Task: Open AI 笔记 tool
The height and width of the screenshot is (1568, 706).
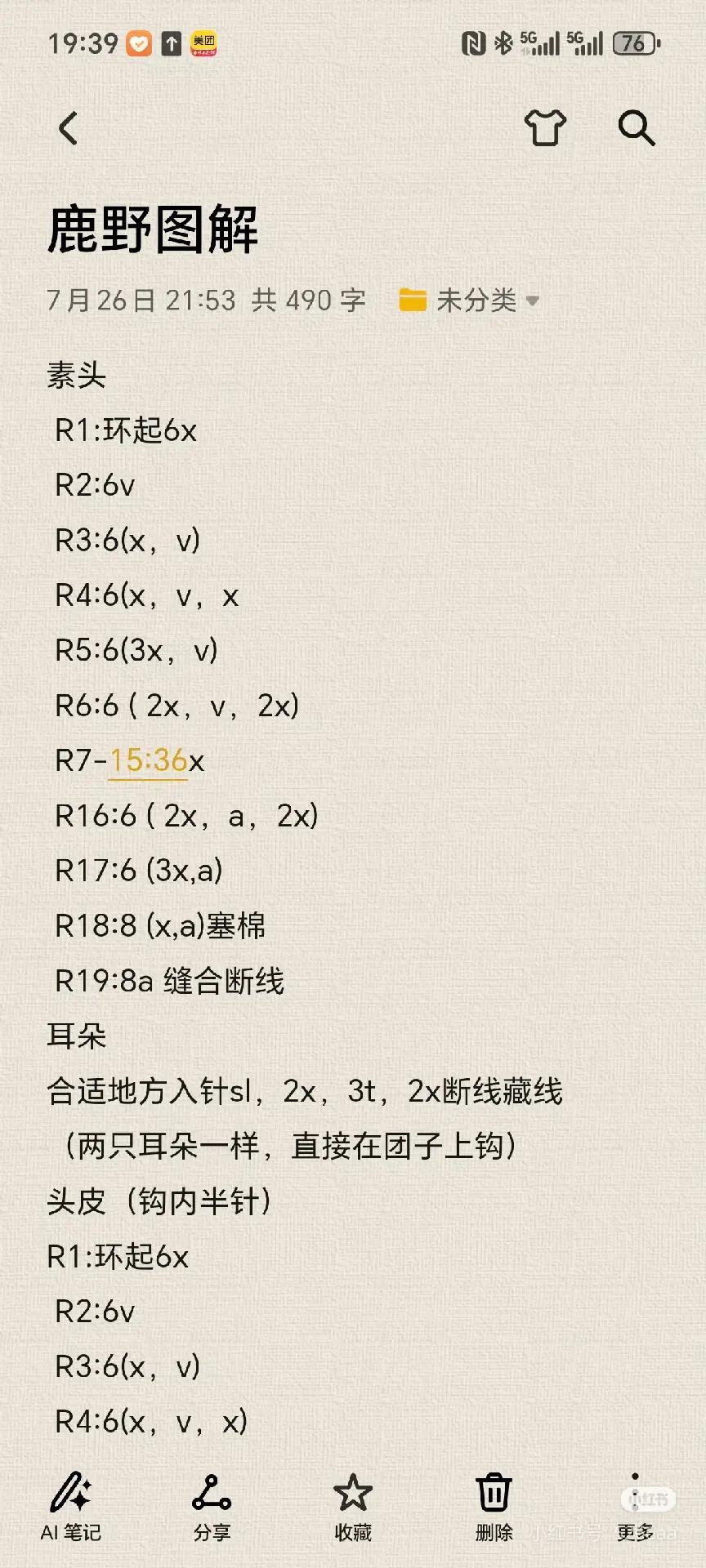Action: coord(71,1506)
